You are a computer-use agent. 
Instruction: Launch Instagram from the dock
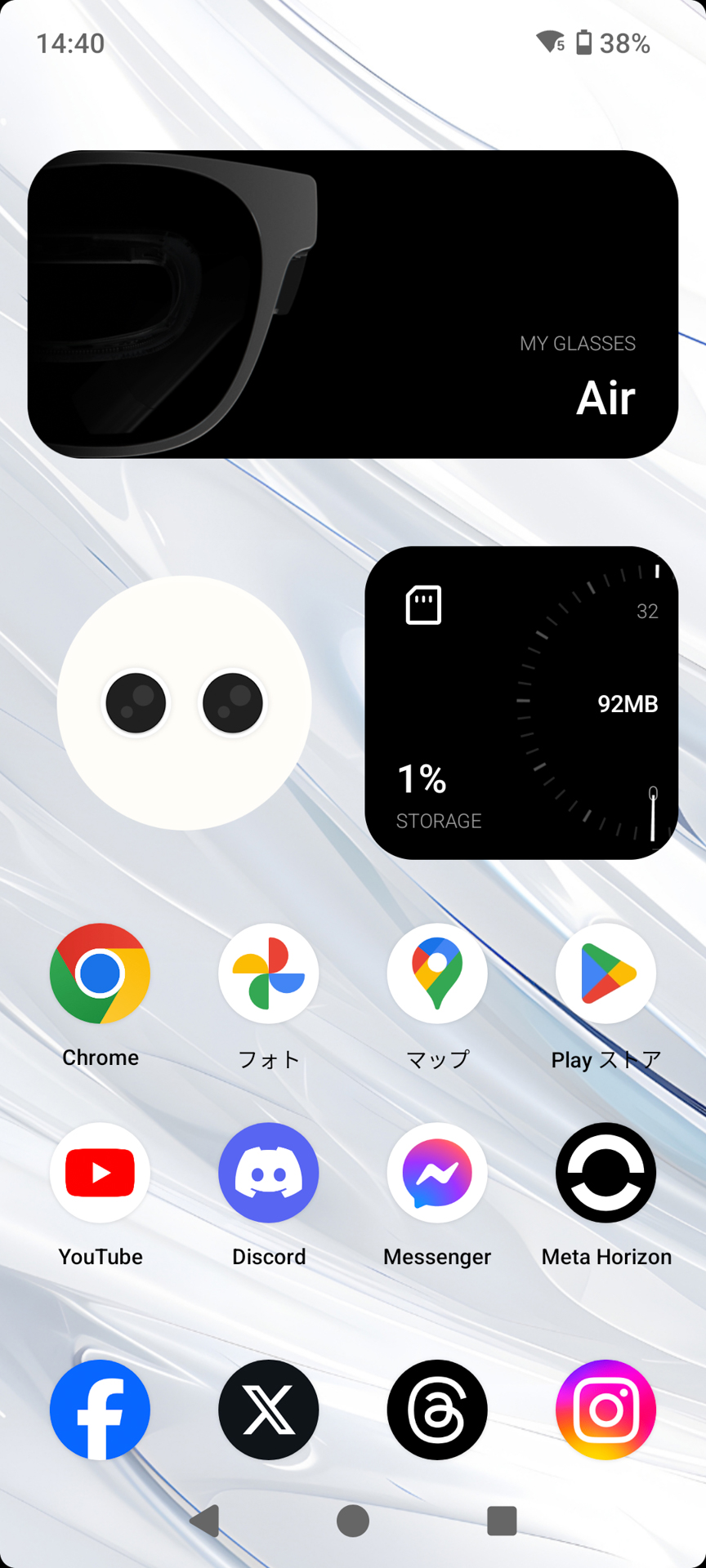click(x=605, y=1410)
